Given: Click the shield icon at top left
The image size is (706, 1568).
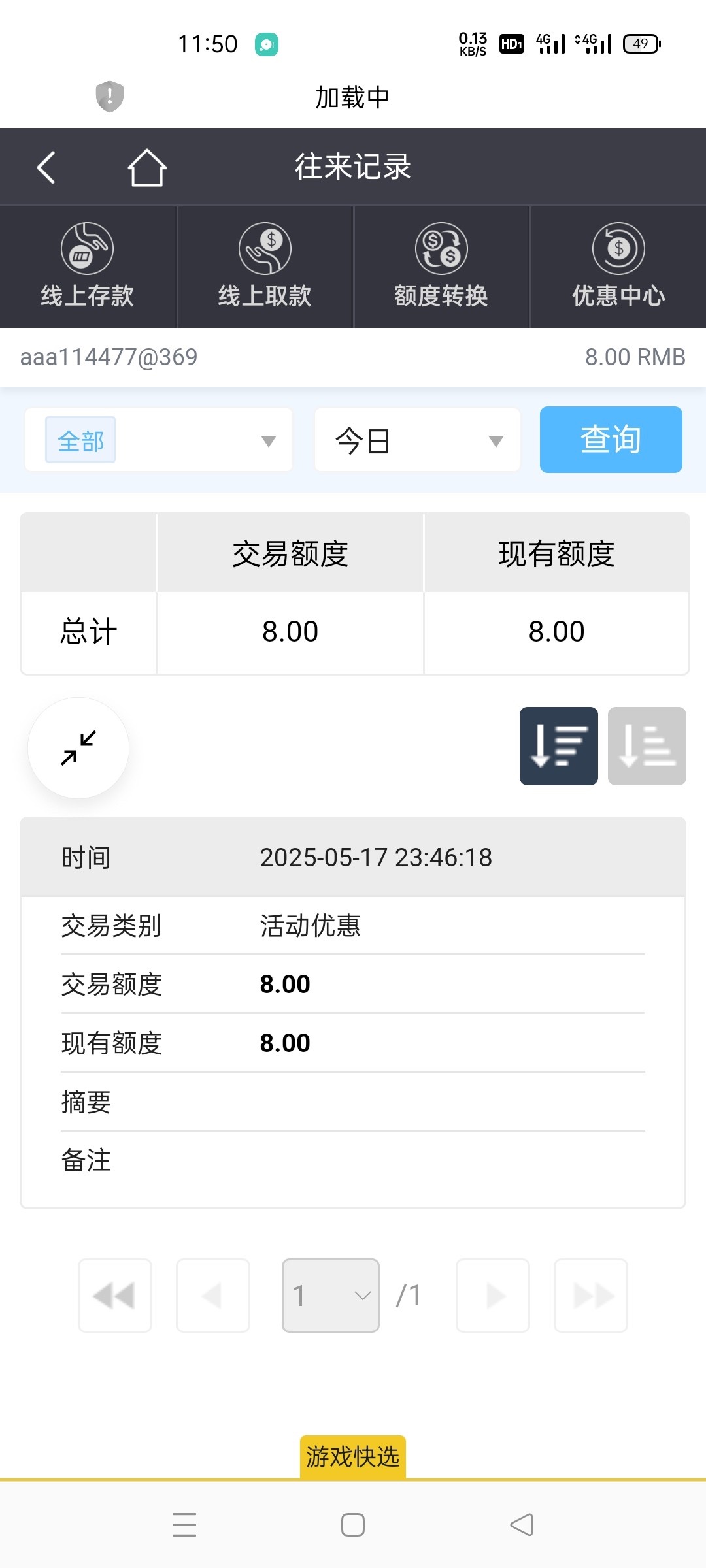Looking at the screenshot, I should (109, 97).
